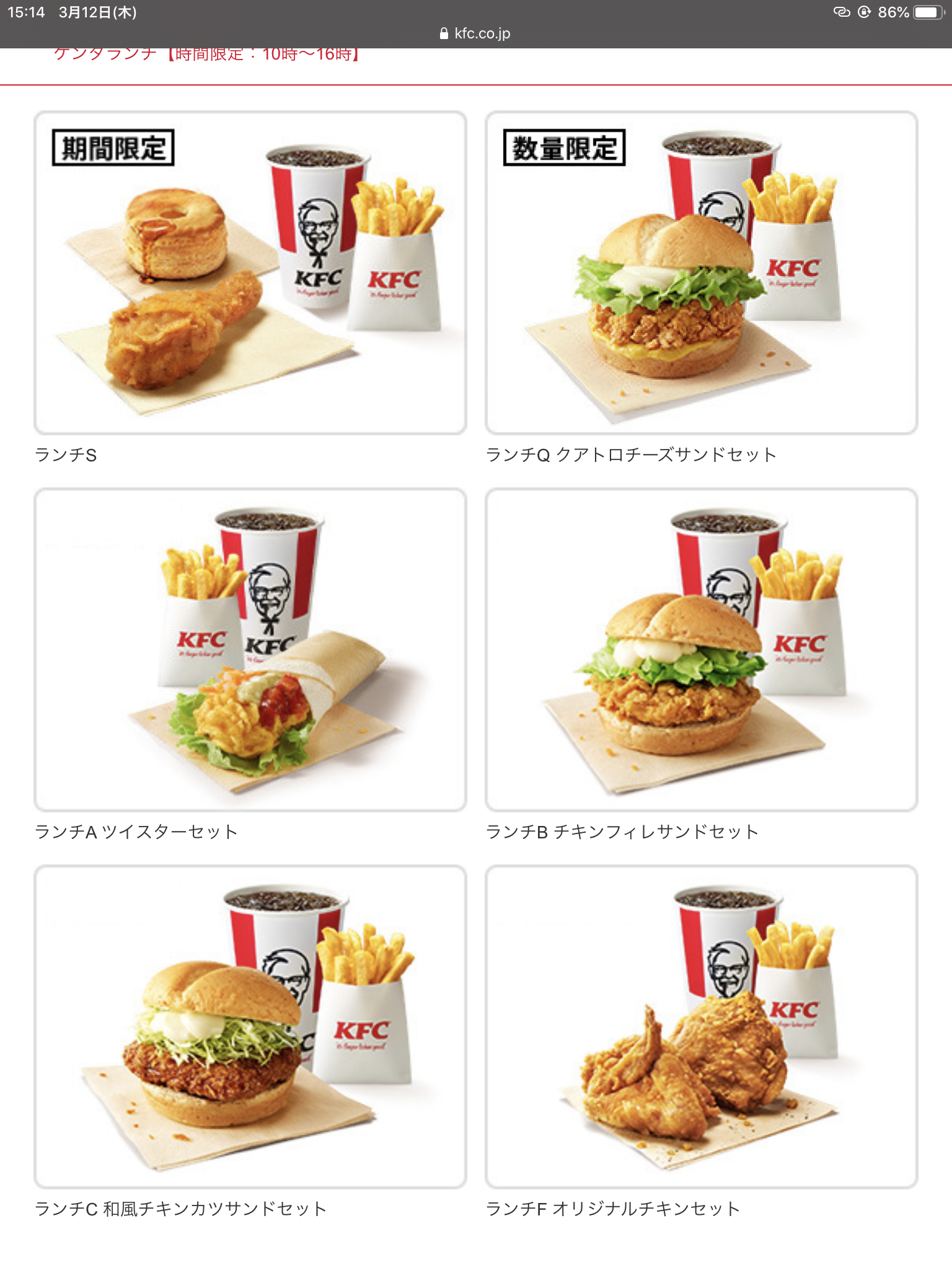Choose ランチC 和風チキンカツサンドセット

[250, 1026]
